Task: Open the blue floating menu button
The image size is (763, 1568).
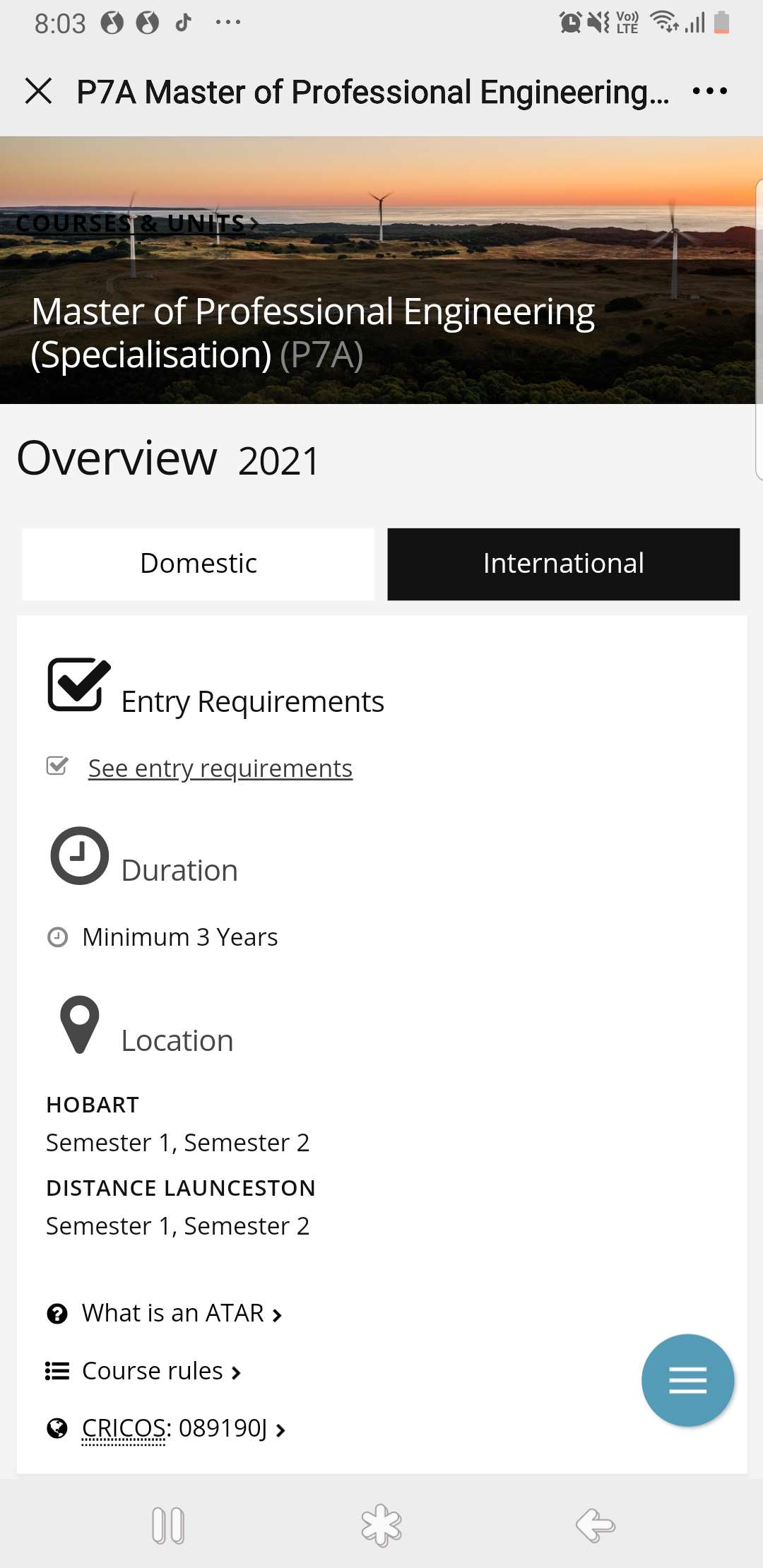Action: [x=687, y=1380]
